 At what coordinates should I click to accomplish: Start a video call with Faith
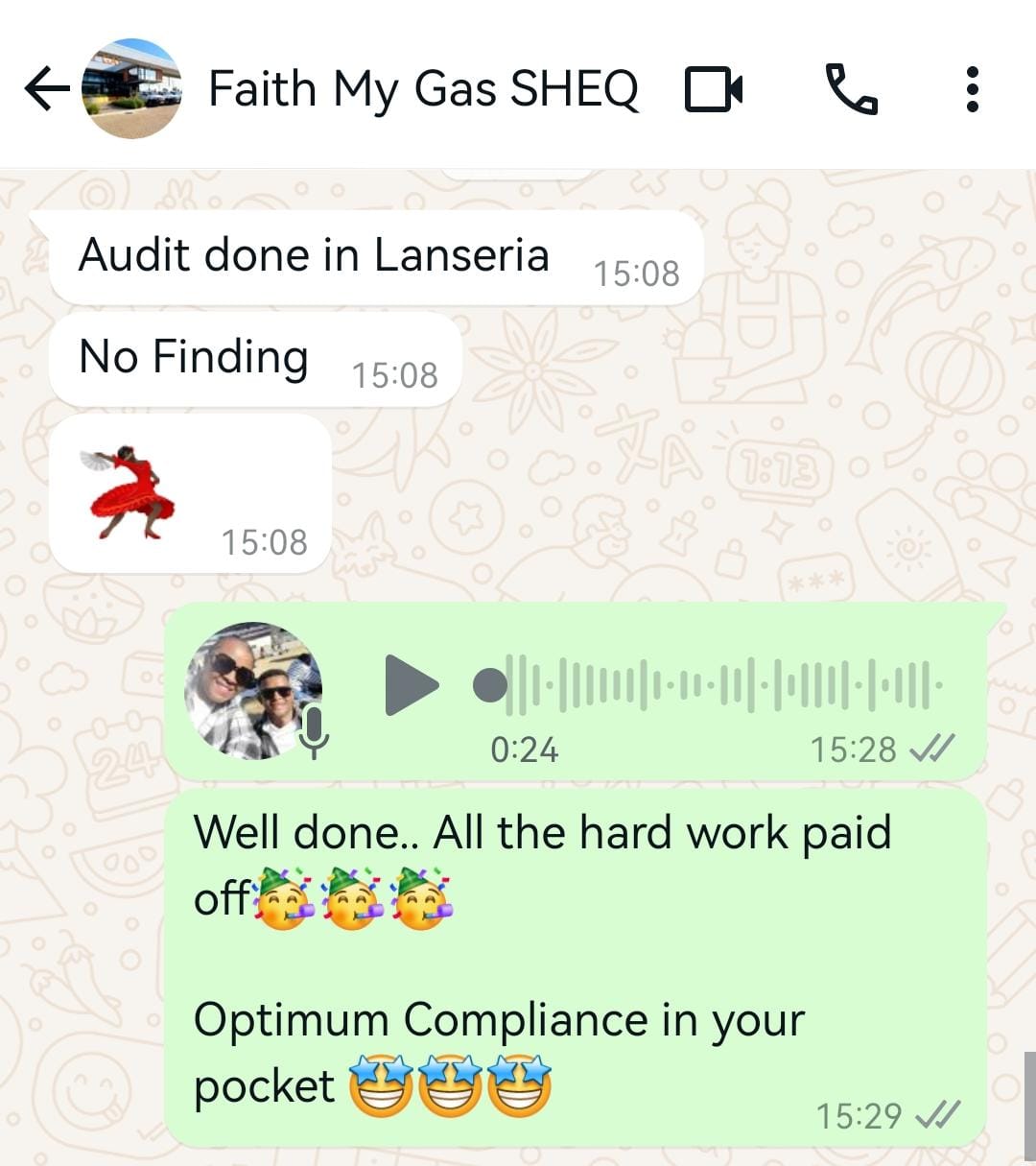pos(714,90)
